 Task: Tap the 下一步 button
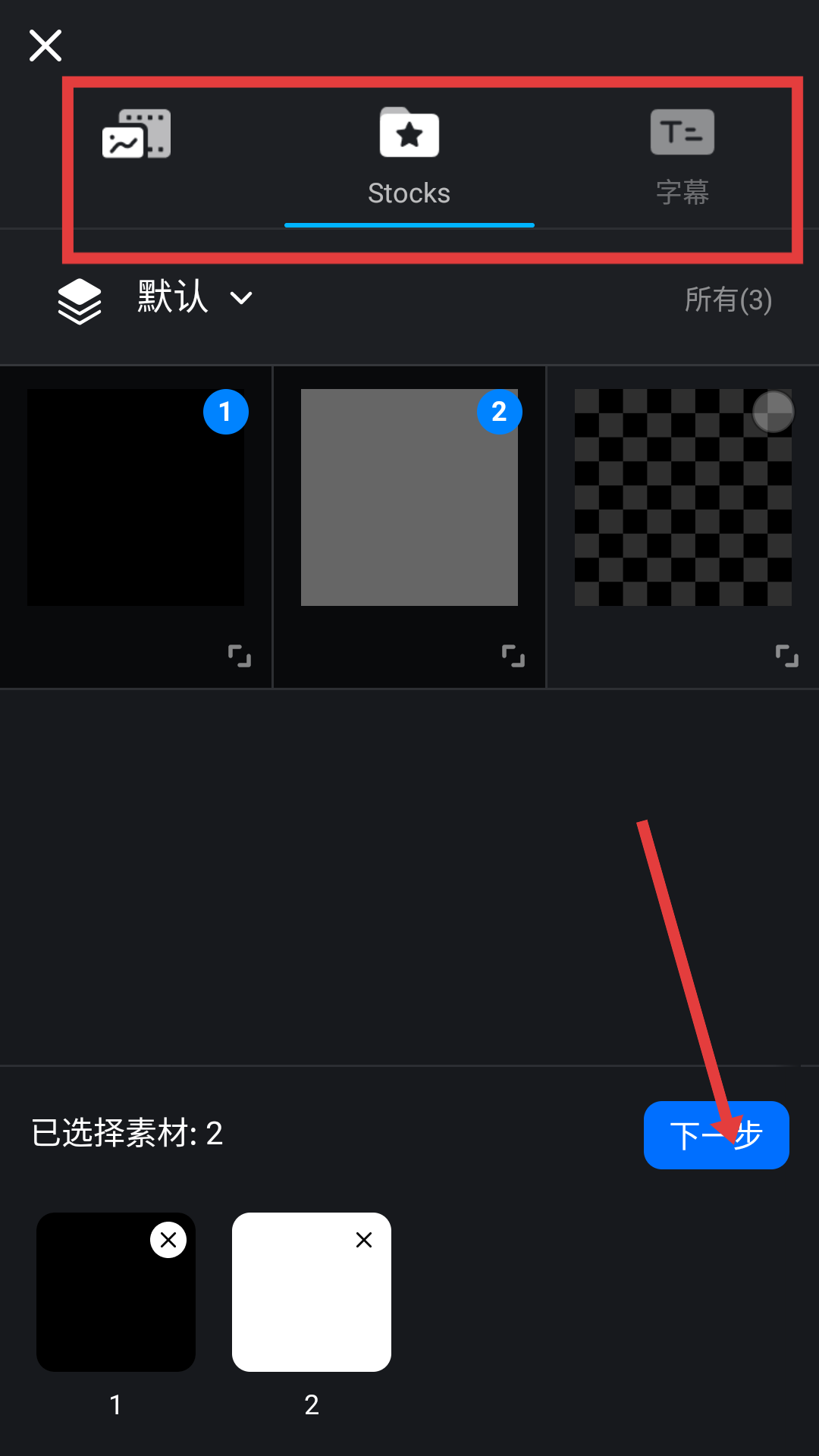coord(716,1135)
